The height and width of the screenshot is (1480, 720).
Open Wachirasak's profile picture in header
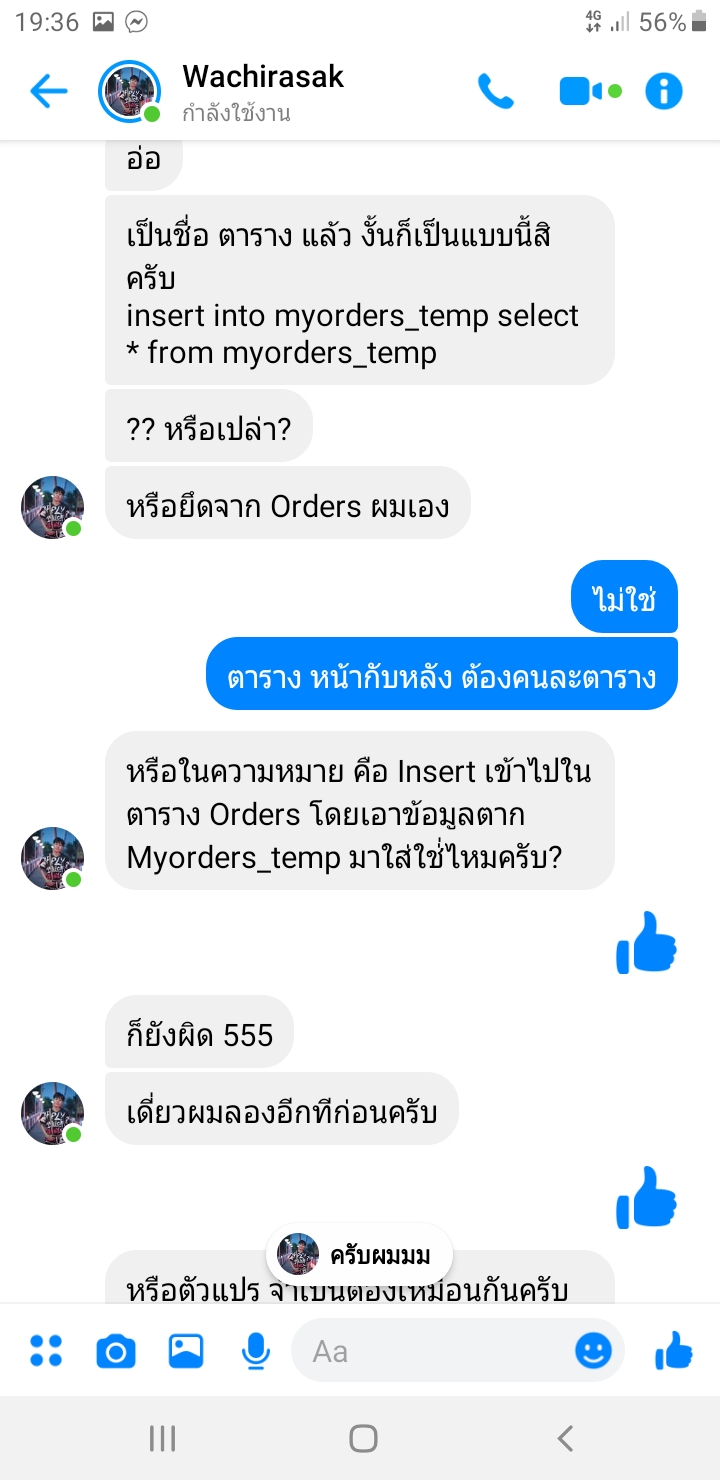130,92
